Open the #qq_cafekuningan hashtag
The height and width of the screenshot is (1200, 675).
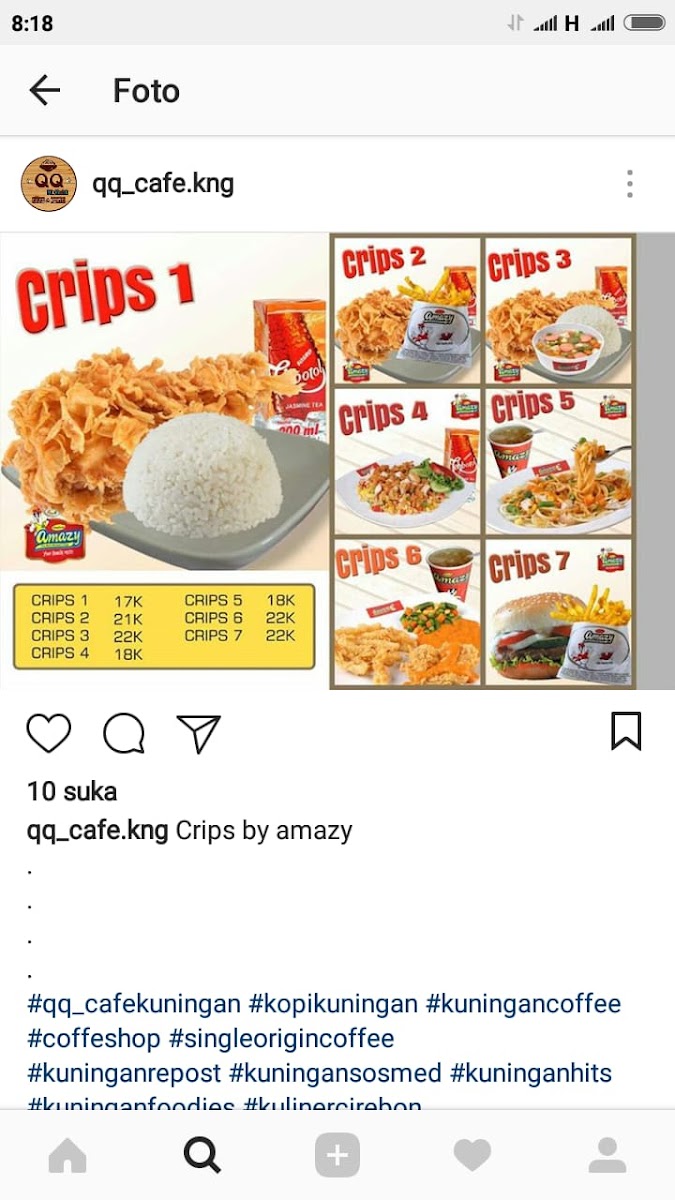134,1003
